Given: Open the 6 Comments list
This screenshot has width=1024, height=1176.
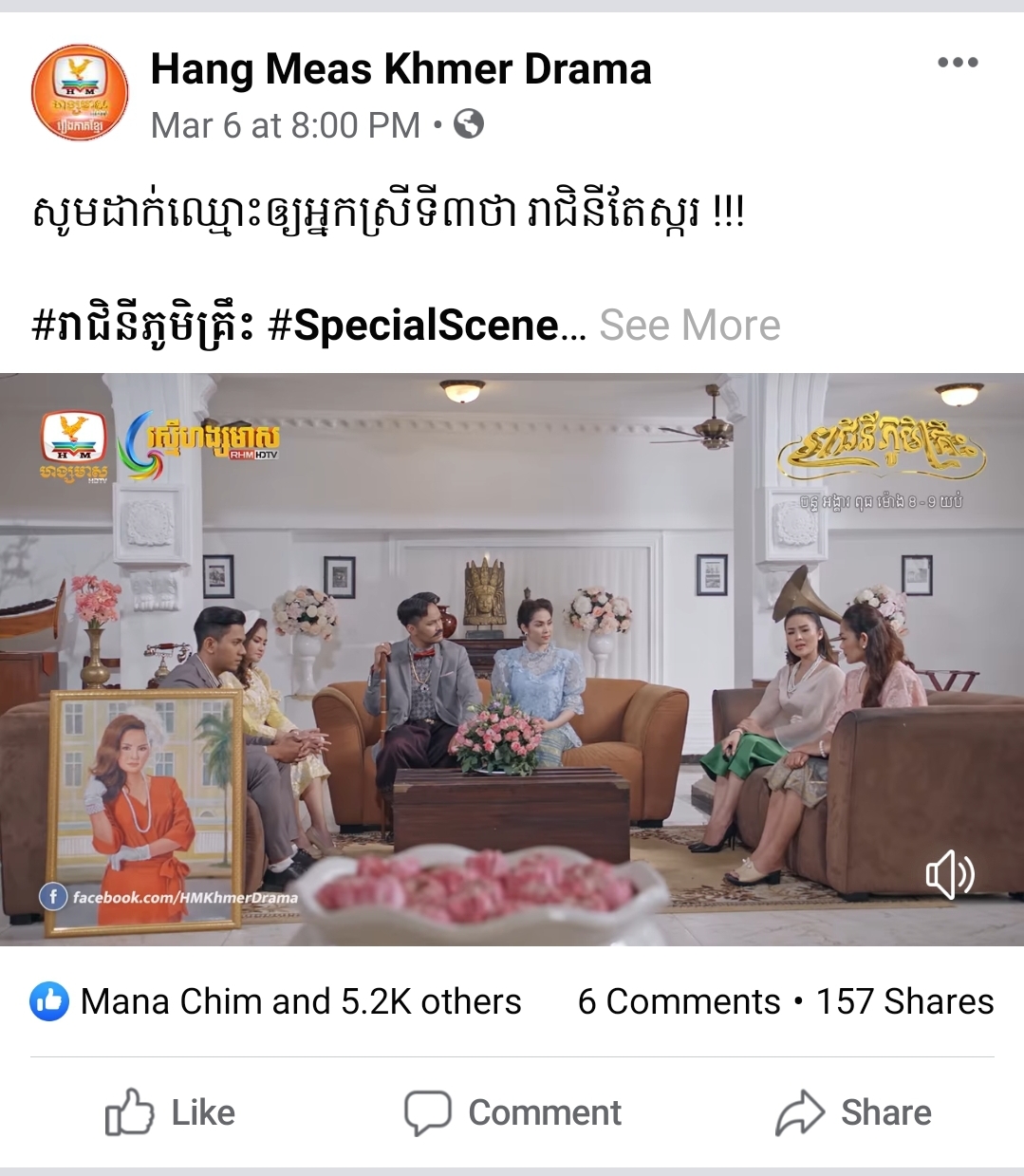Looking at the screenshot, I should [679, 1001].
